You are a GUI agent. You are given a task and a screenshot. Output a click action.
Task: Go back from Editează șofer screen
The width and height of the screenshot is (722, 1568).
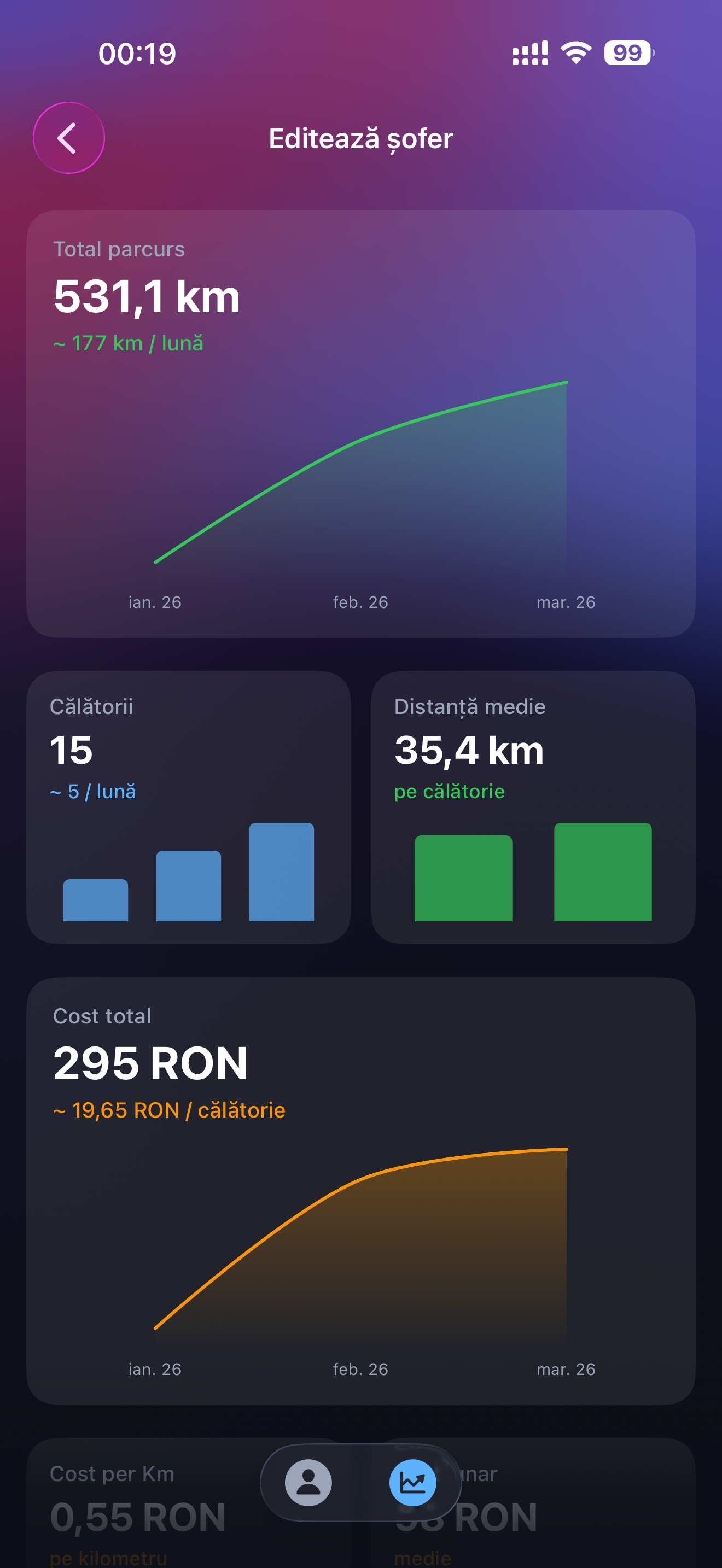[x=69, y=138]
